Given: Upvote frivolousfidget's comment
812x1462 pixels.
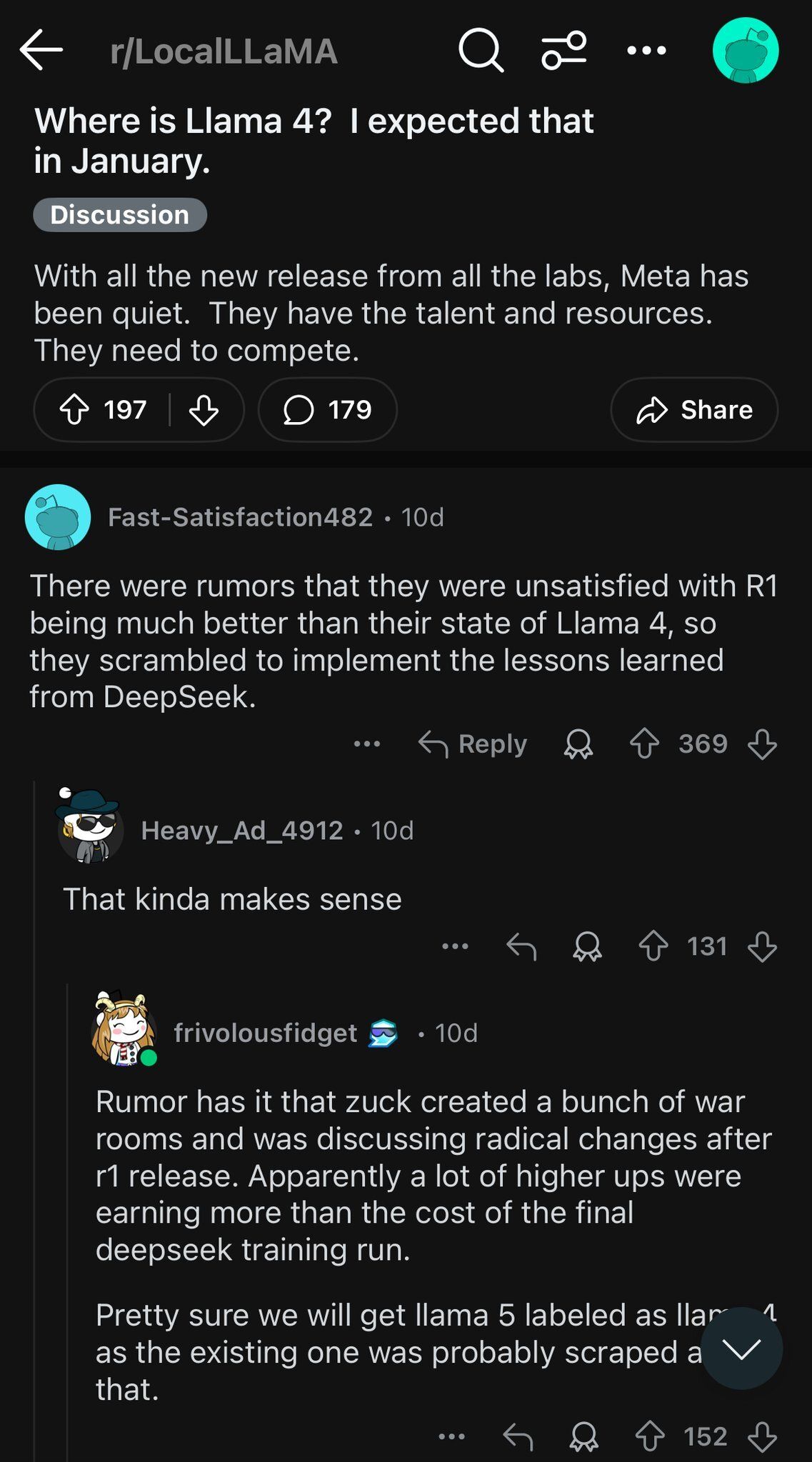Looking at the screenshot, I should click(650, 1436).
